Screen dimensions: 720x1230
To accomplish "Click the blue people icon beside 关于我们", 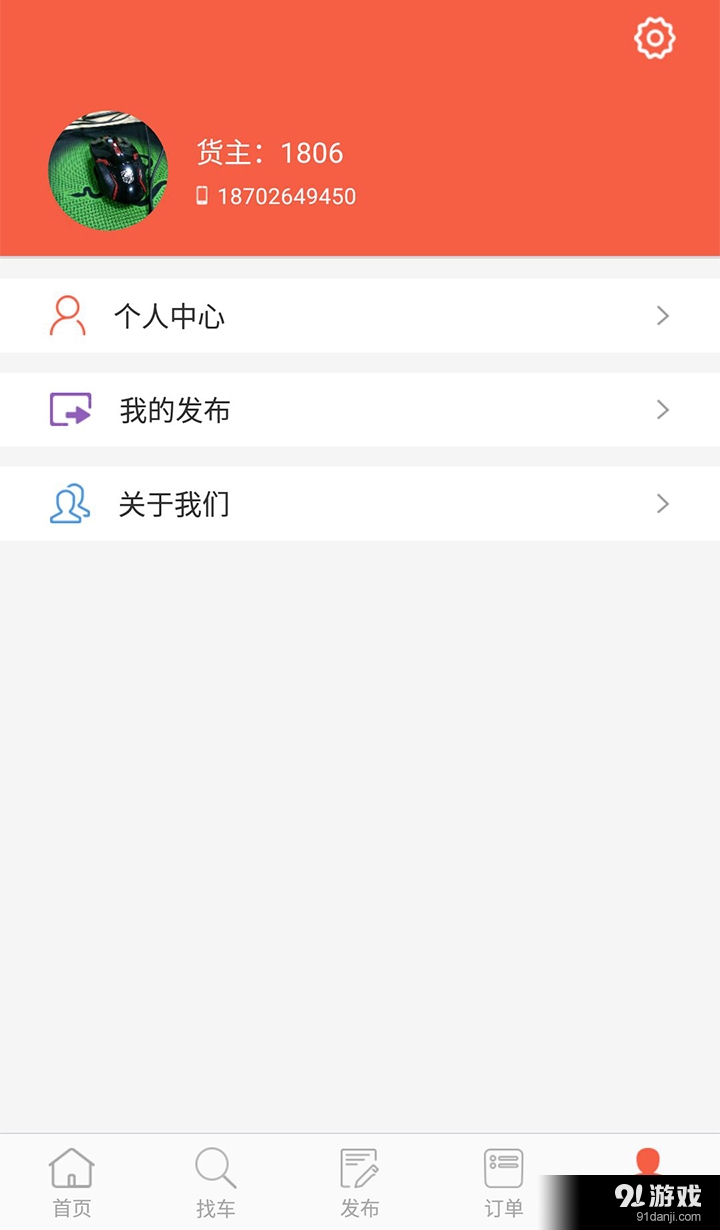I will coord(68,503).
